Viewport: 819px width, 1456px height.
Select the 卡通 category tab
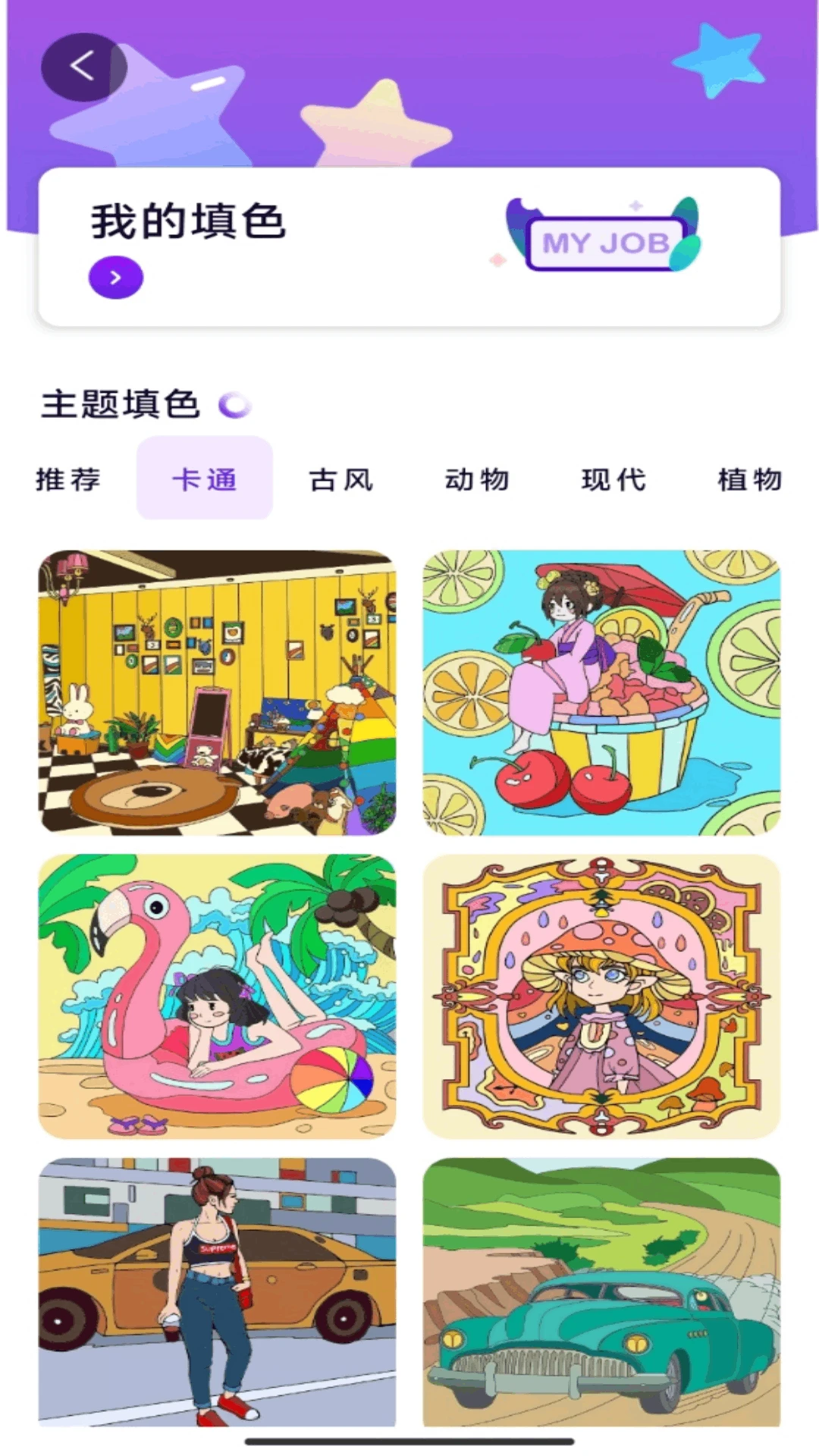[205, 479]
